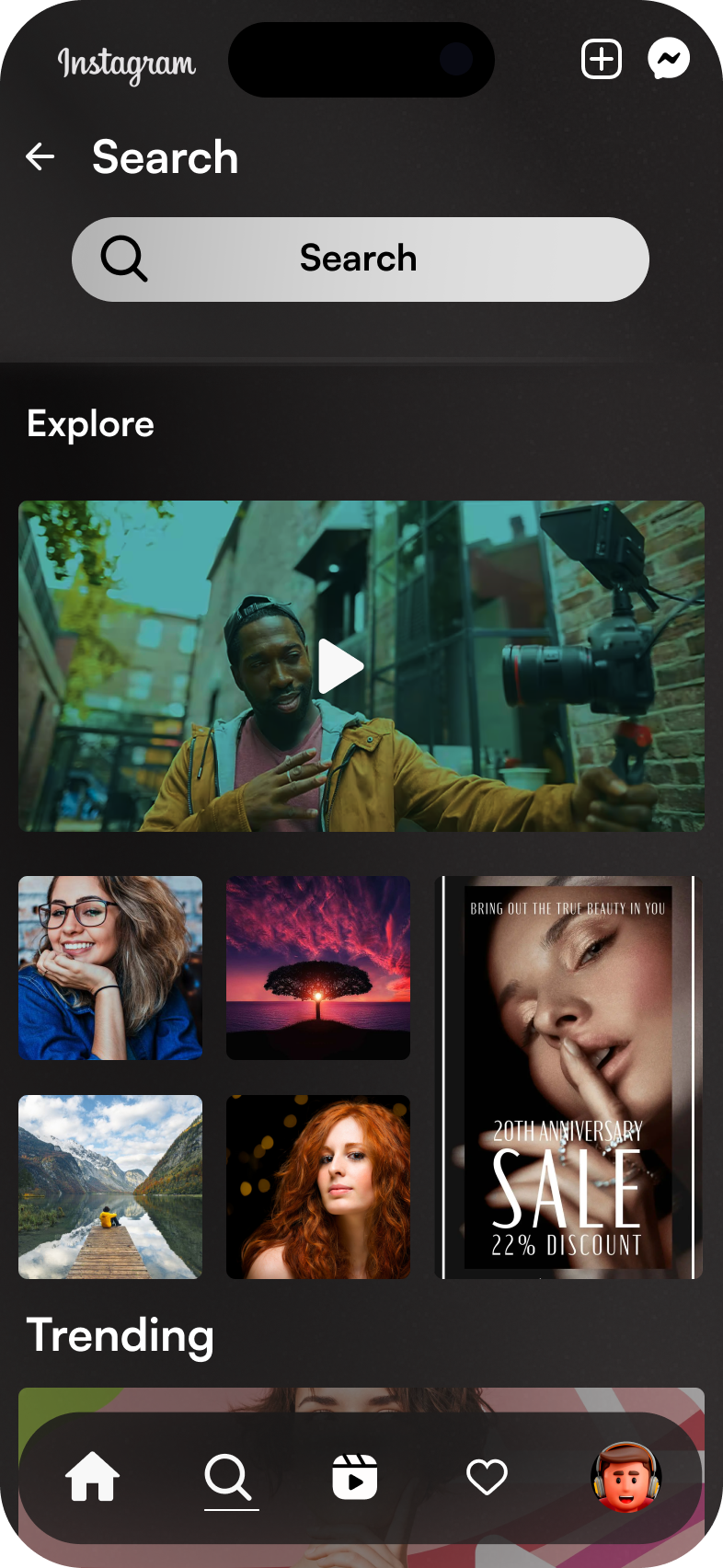The height and width of the screenshot is (1568, 723).
Task: Open the mountain lake pier photo
Action: pos(110,1186)
